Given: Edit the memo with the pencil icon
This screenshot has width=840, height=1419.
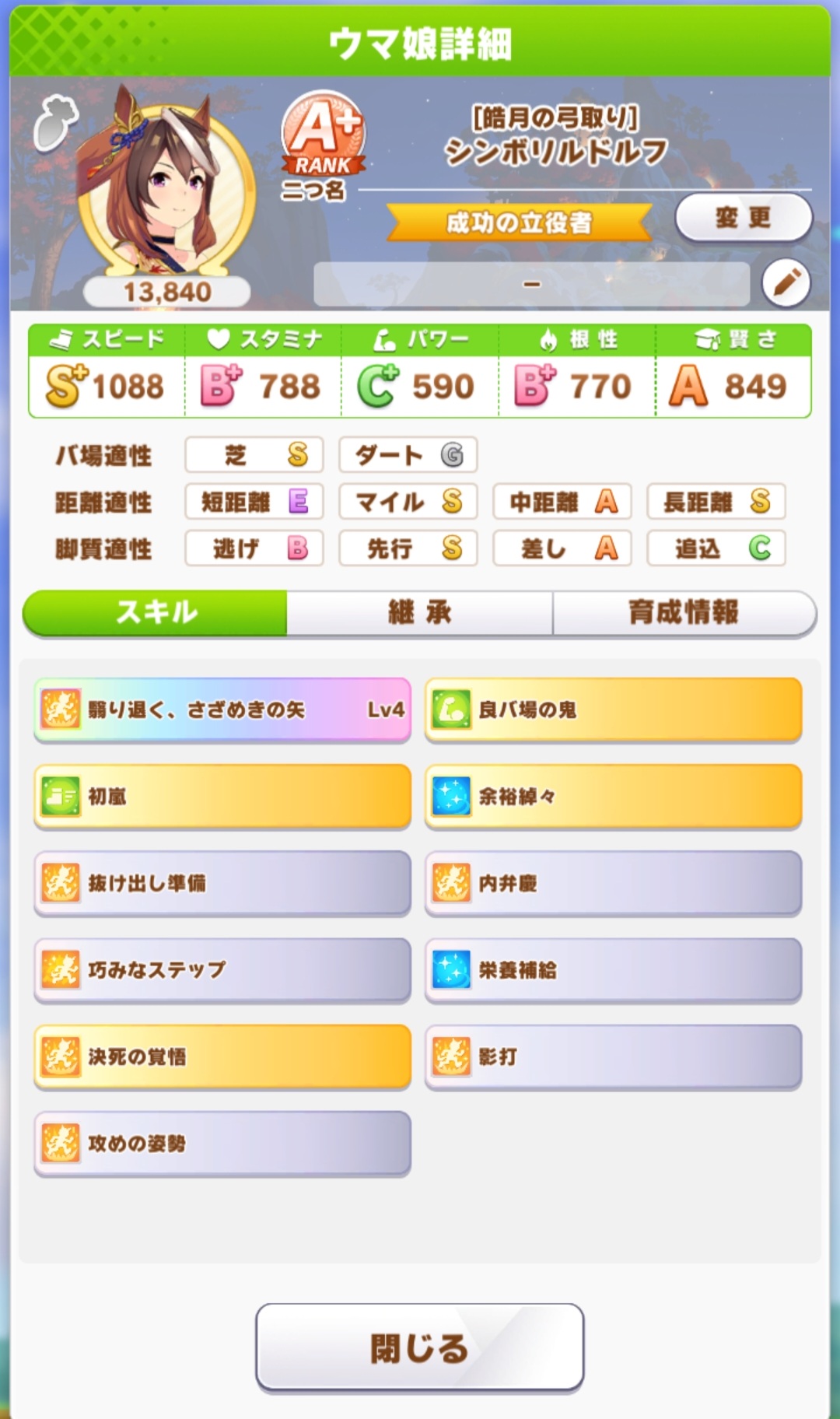Looking at the screenshot, I should [786, 283].
